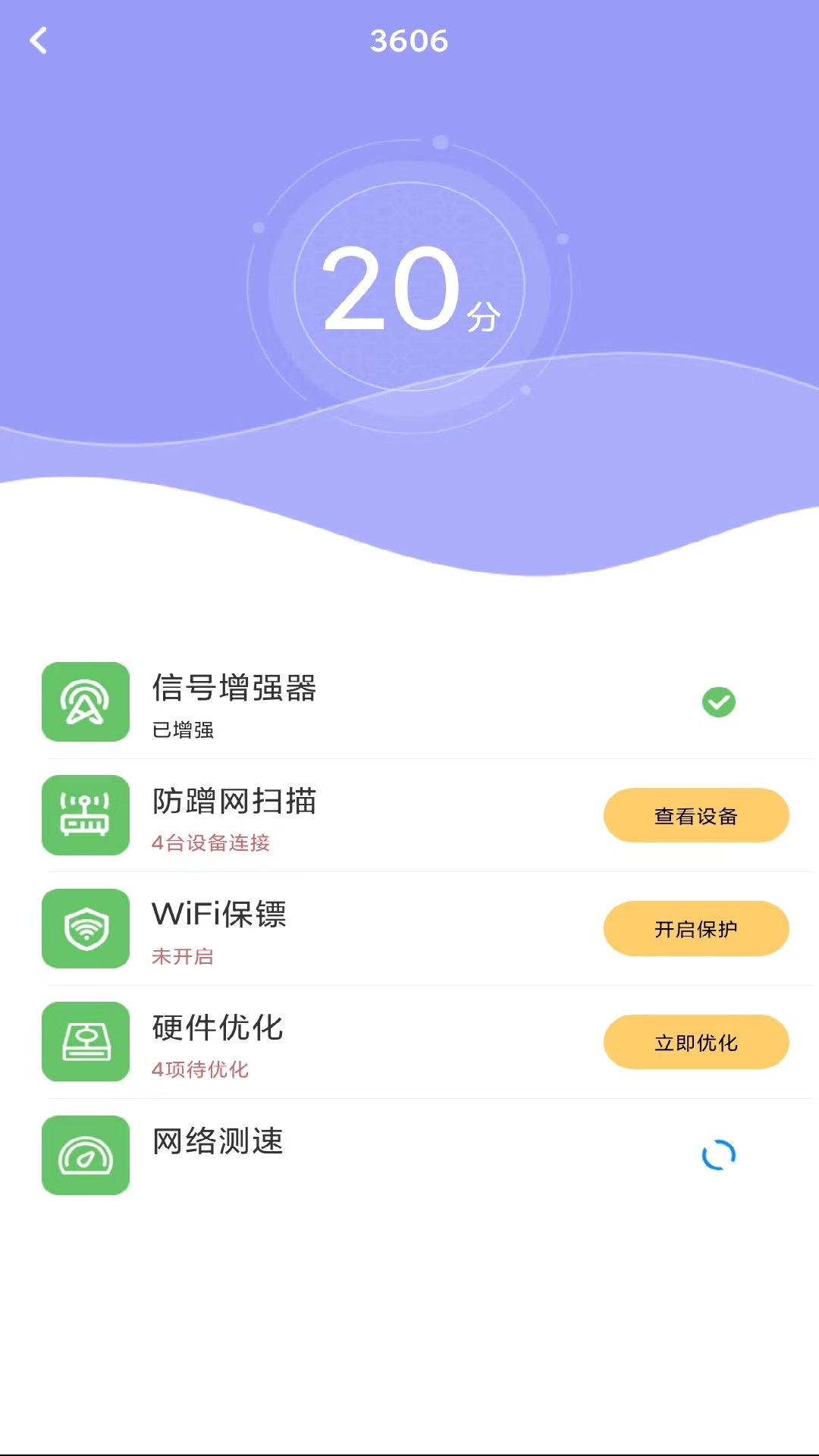
Task: Click the green checkmark next to 信号增强器
Action: pyautogui.click(x=719, y=702)
